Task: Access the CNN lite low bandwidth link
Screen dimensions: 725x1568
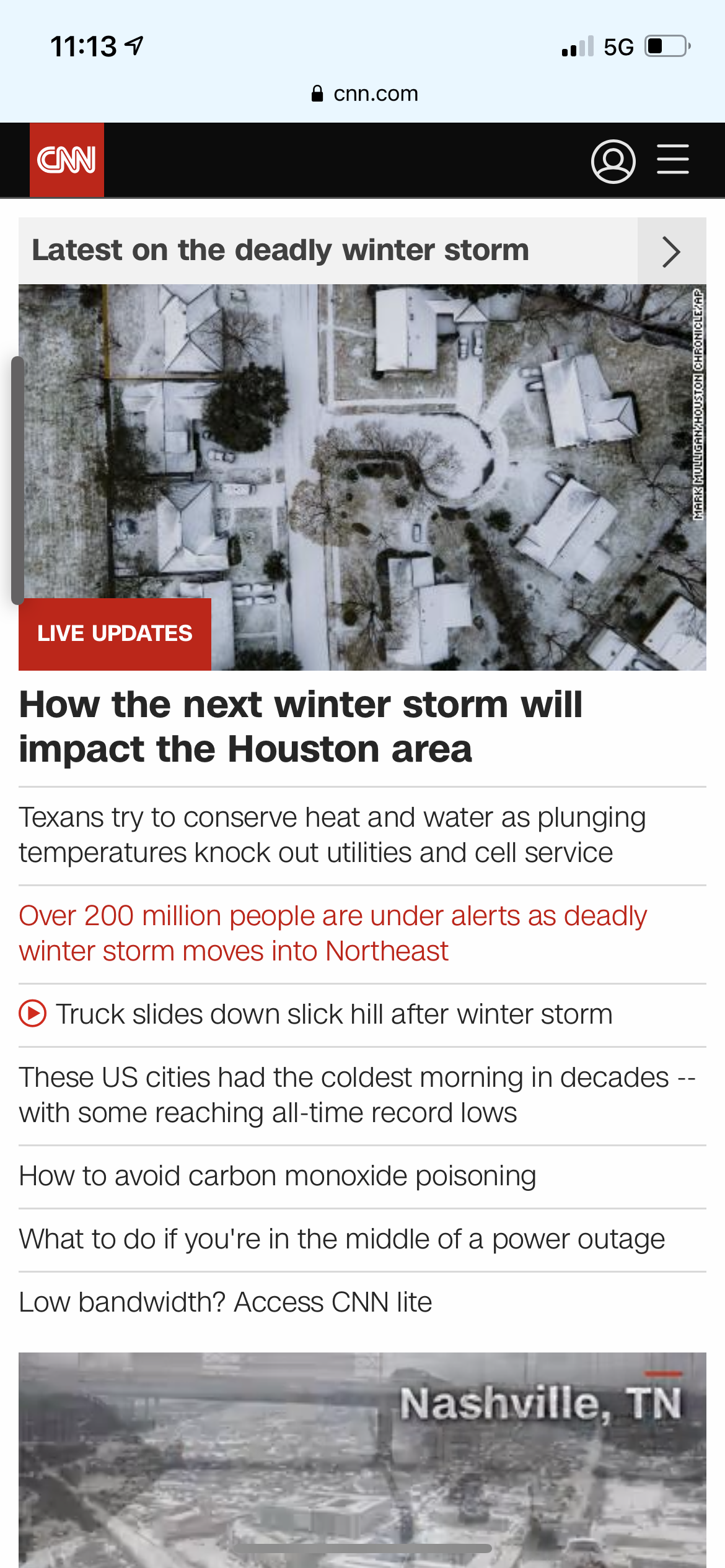Action: pos(226,1302)
